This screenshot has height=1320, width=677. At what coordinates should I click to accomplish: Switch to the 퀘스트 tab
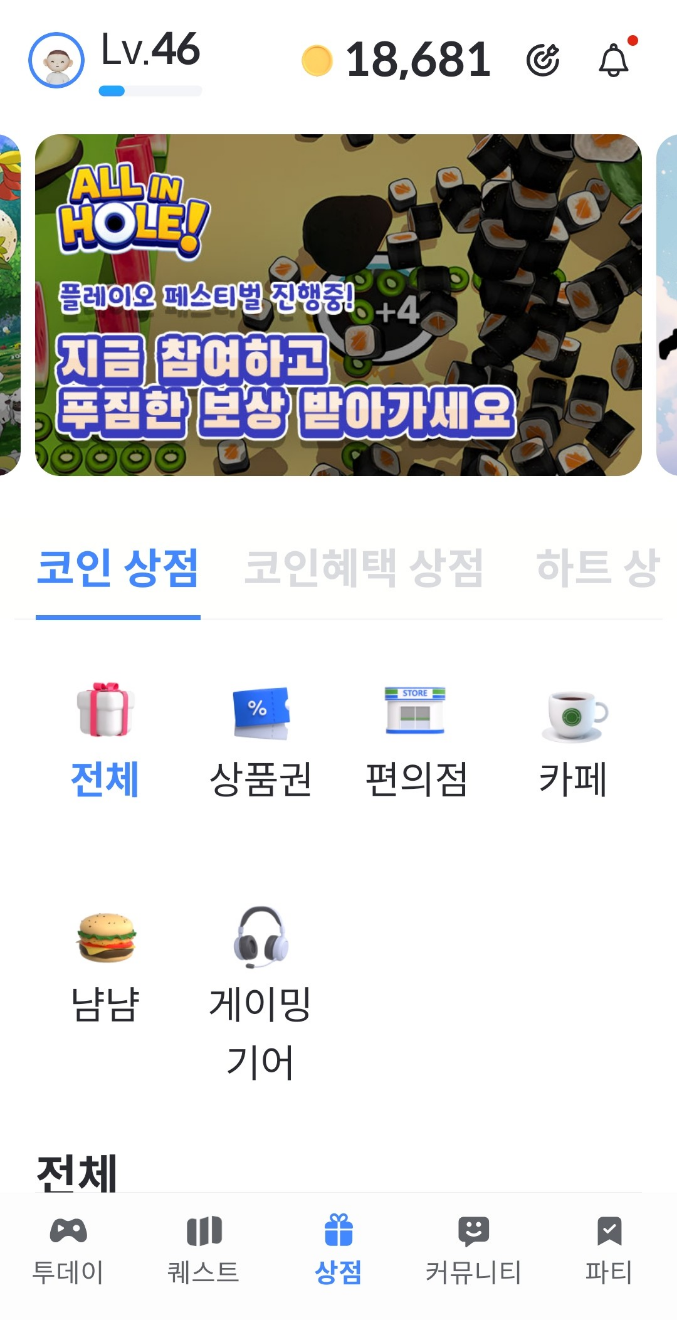pos(203,1251)
